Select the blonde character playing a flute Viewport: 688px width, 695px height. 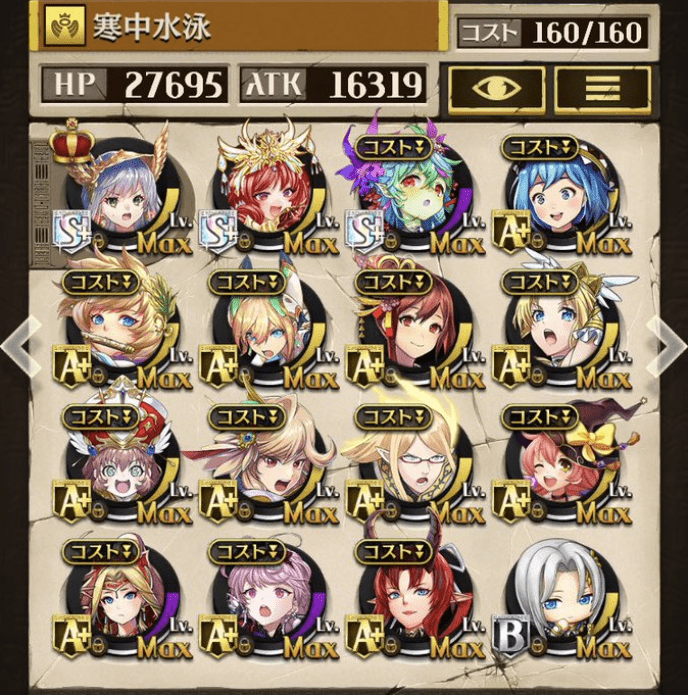point(114,326)
